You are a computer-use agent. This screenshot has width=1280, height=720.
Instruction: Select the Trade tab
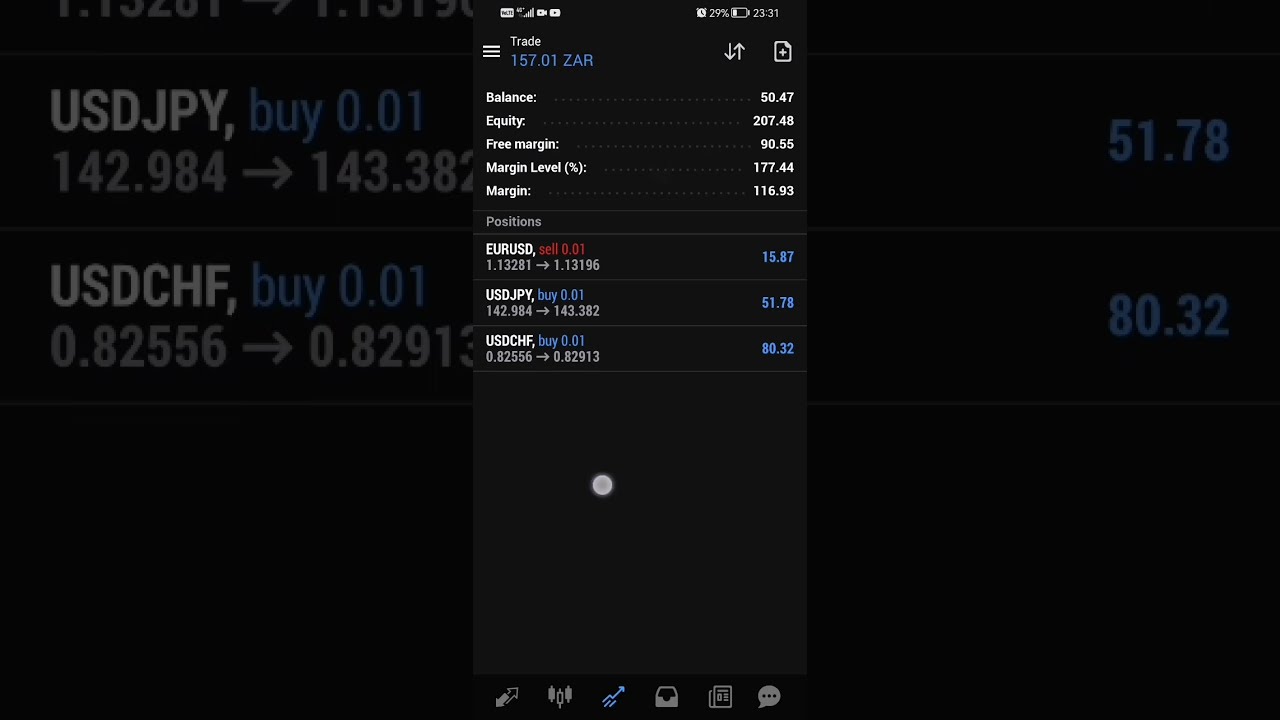613,697
